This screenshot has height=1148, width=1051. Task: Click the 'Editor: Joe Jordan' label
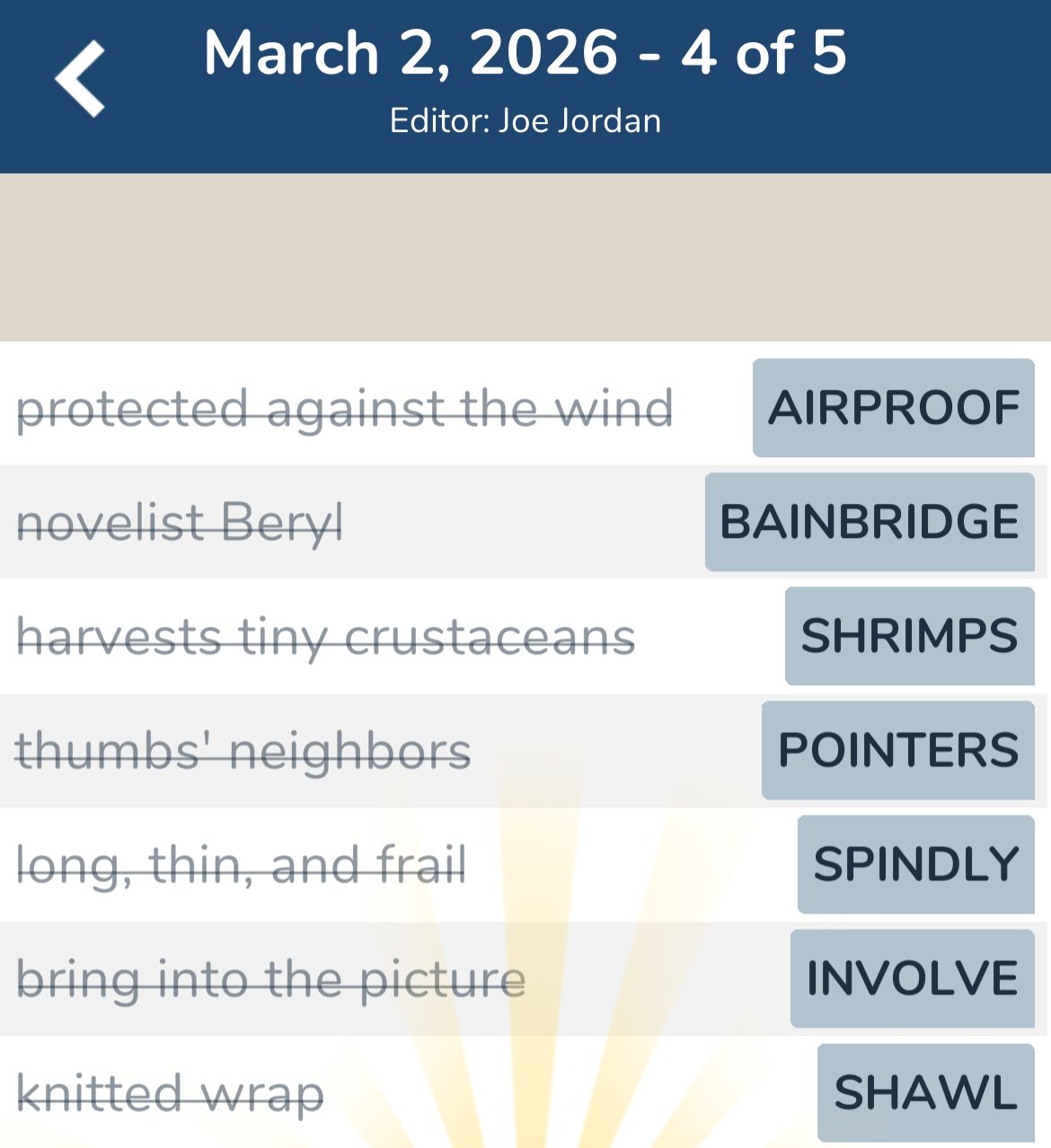coord(525,119)
